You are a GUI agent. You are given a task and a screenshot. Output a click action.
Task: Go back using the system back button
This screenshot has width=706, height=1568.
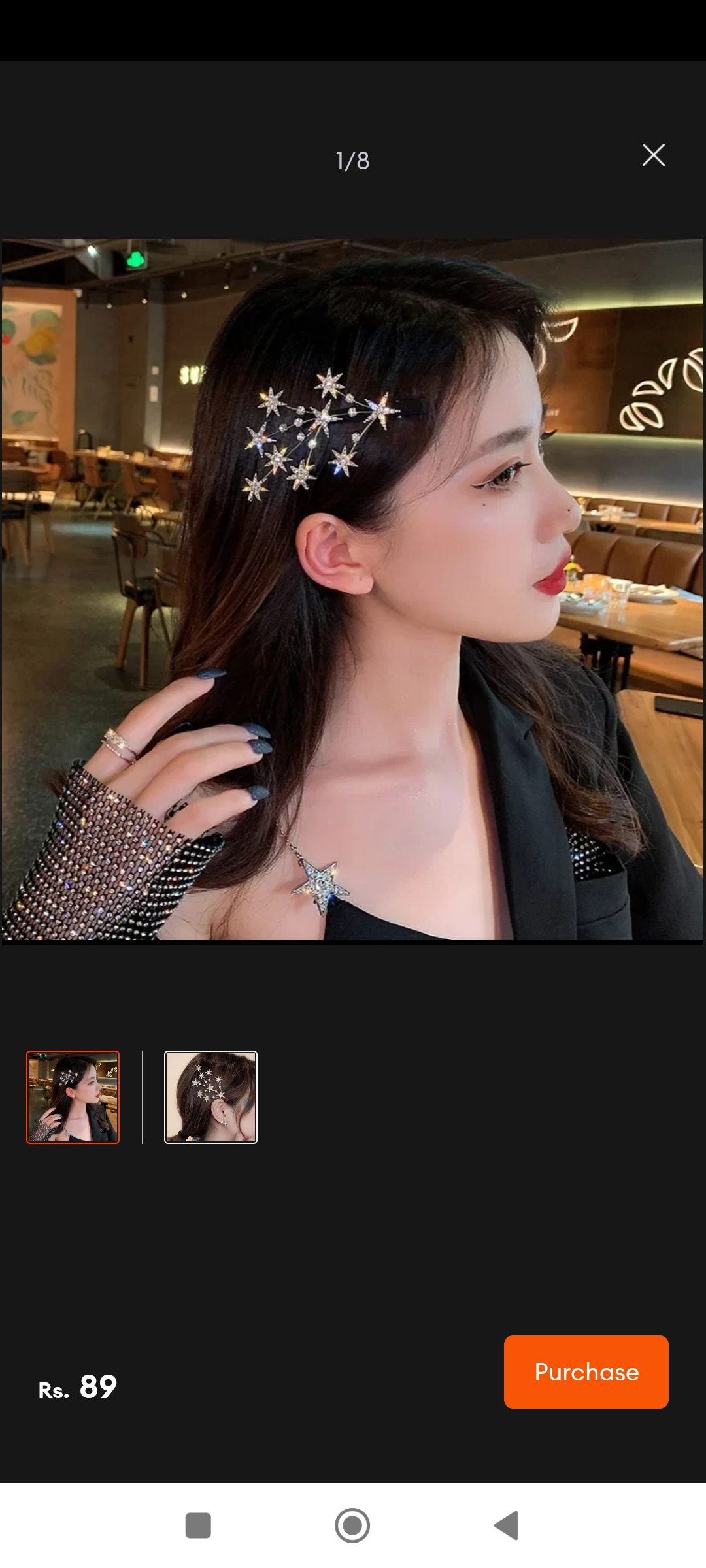point(507,1526)
